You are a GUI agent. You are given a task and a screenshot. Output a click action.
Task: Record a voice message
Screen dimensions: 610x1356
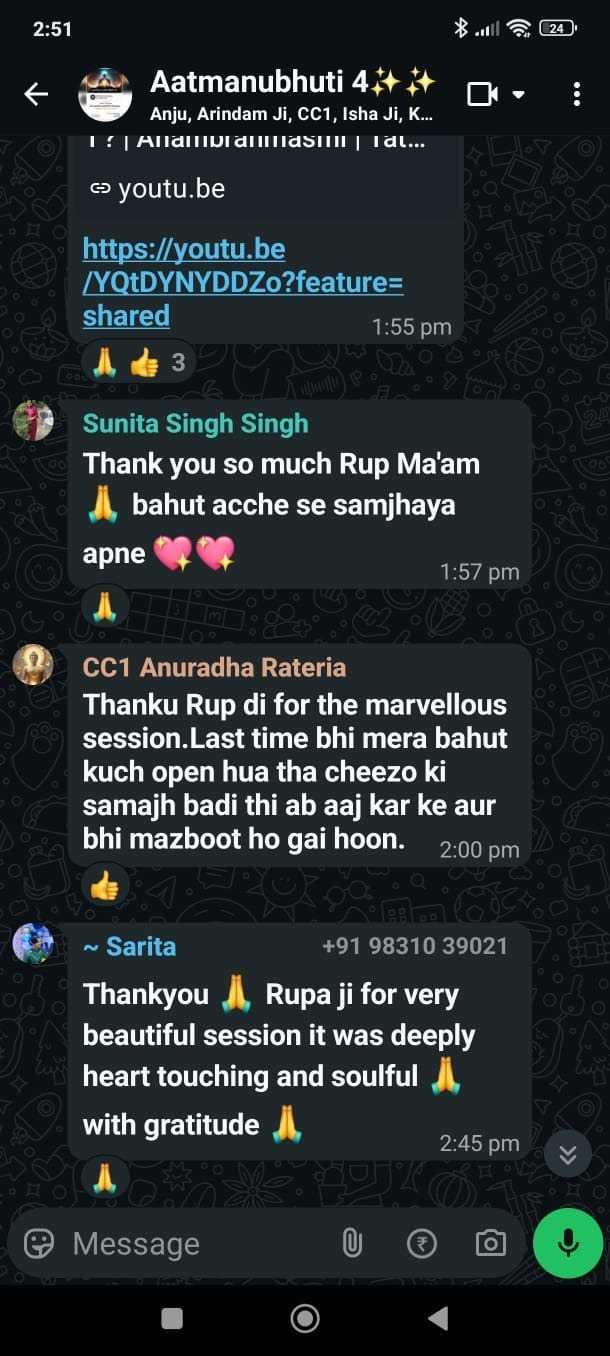(567, 1242)
